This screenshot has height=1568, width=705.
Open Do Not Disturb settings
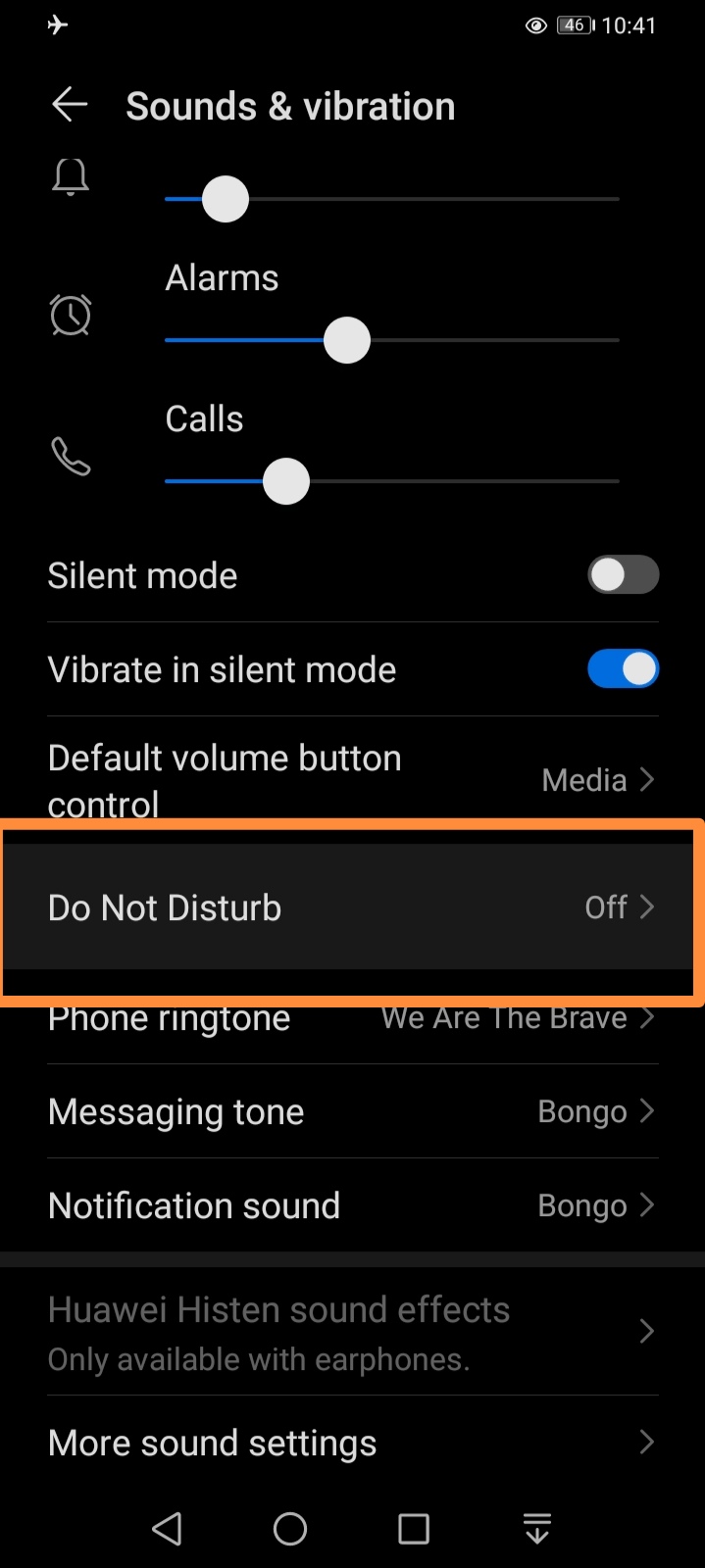click(352, 907)
